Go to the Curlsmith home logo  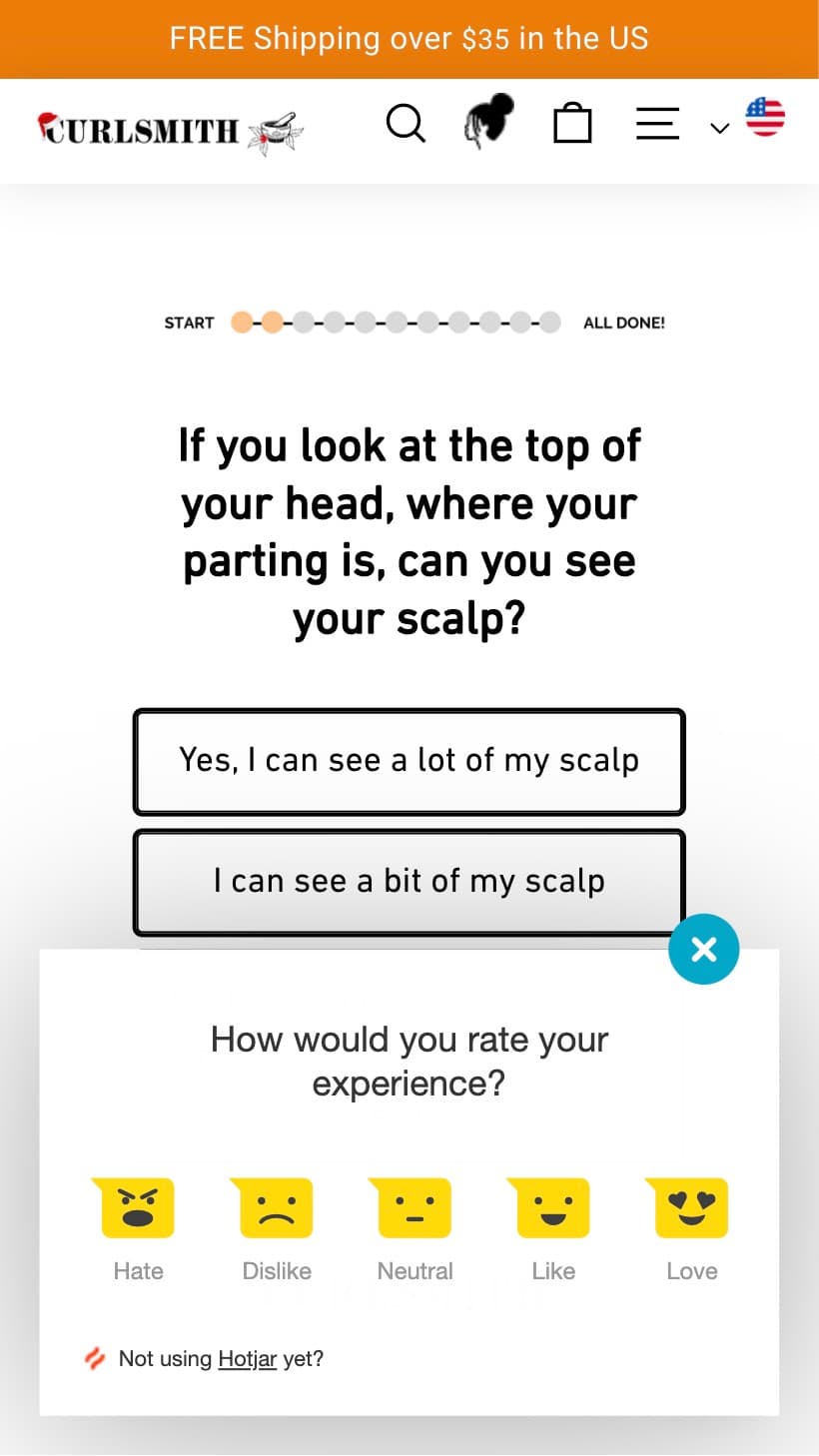[x=170, y=131]
